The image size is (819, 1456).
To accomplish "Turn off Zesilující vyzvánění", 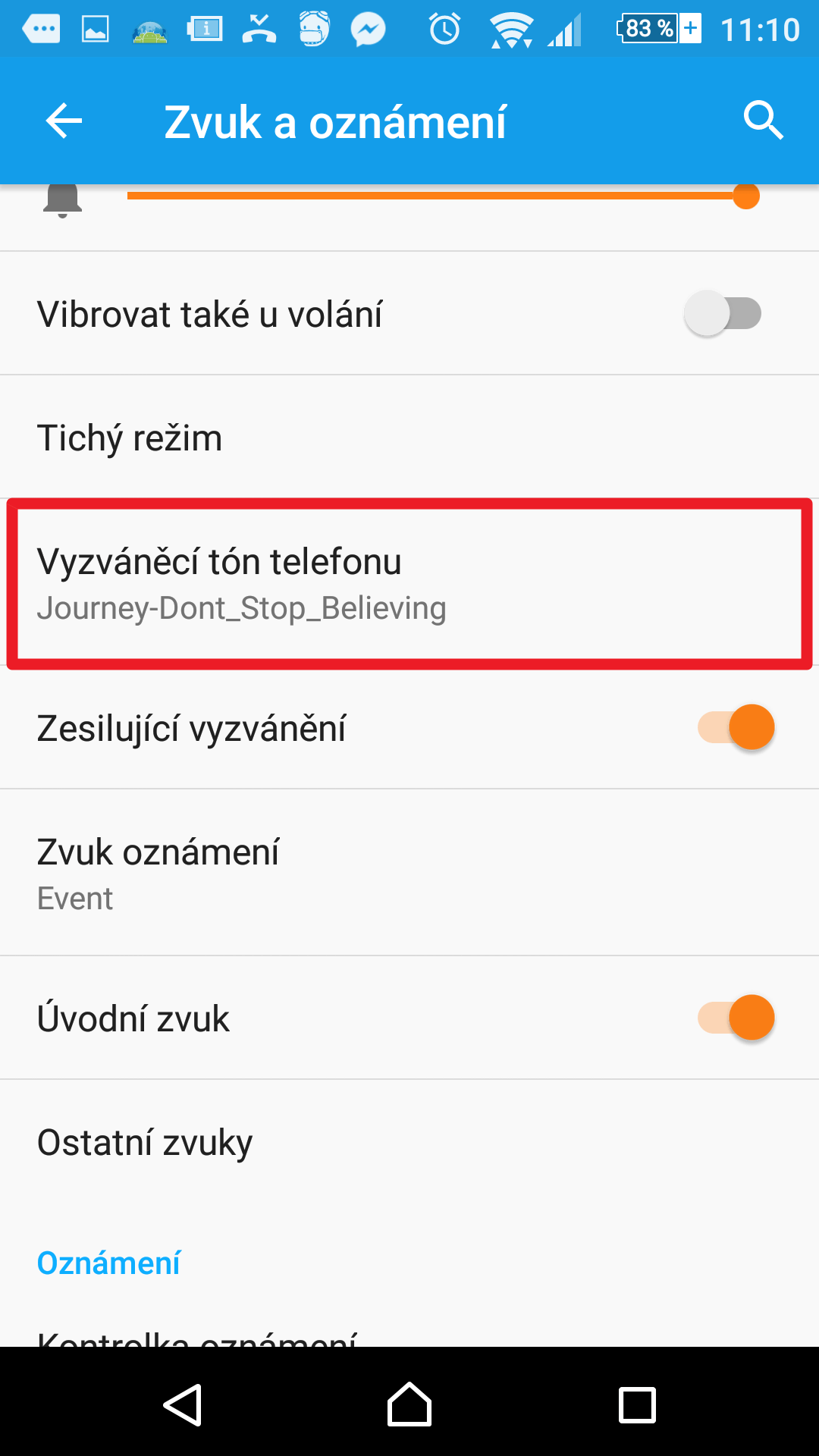I will [736, 727].
